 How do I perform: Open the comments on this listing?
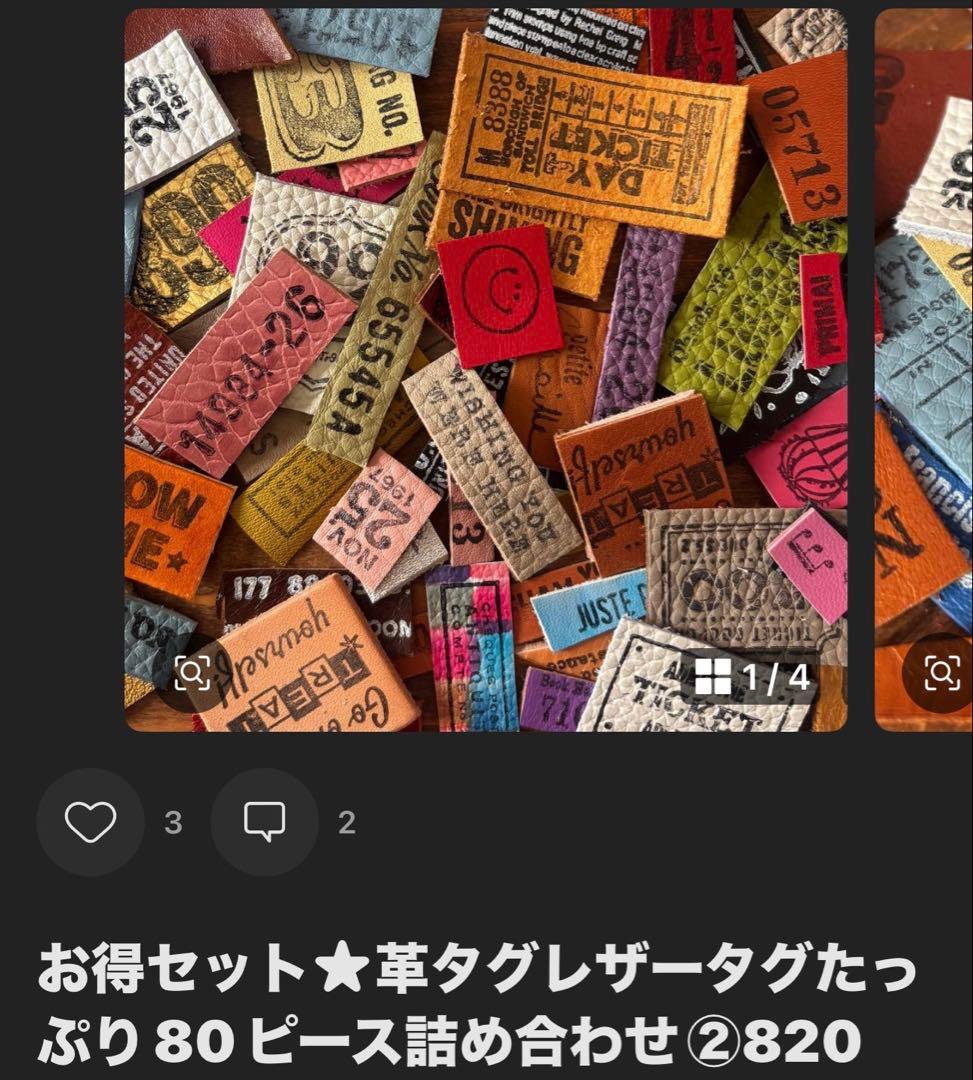click(x=264, y=822)
